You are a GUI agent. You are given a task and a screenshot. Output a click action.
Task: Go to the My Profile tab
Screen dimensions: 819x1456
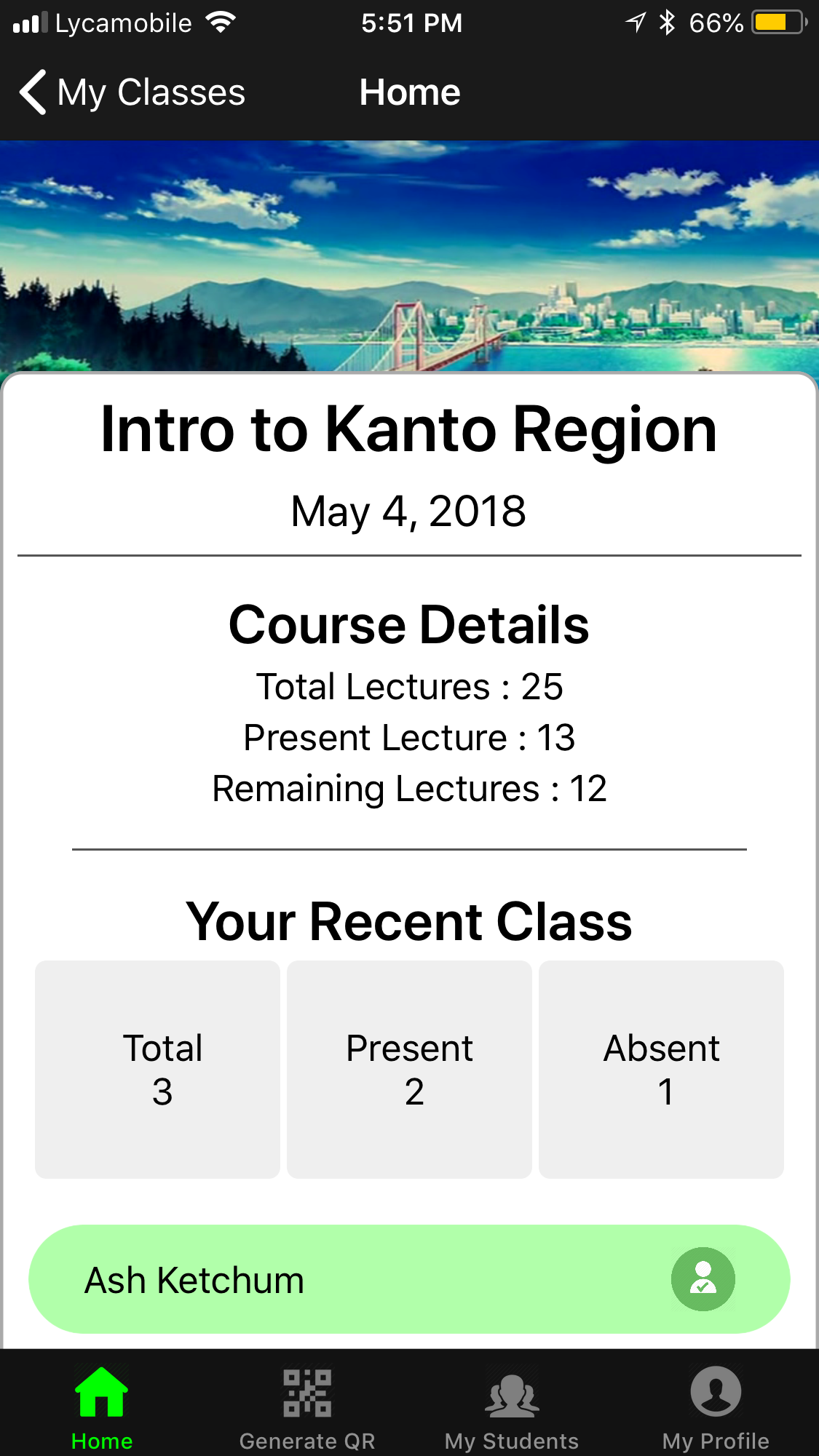click(716, 1408)
